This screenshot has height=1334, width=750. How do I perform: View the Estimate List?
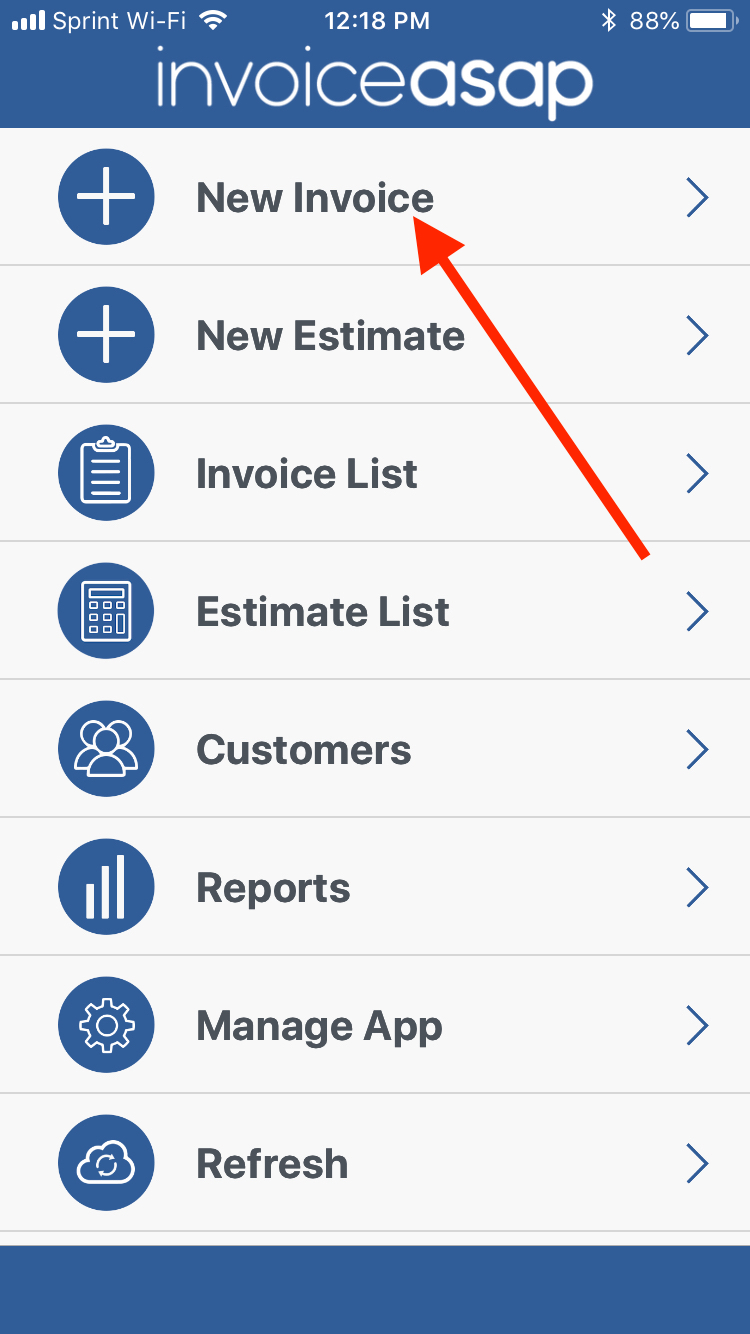322,611
